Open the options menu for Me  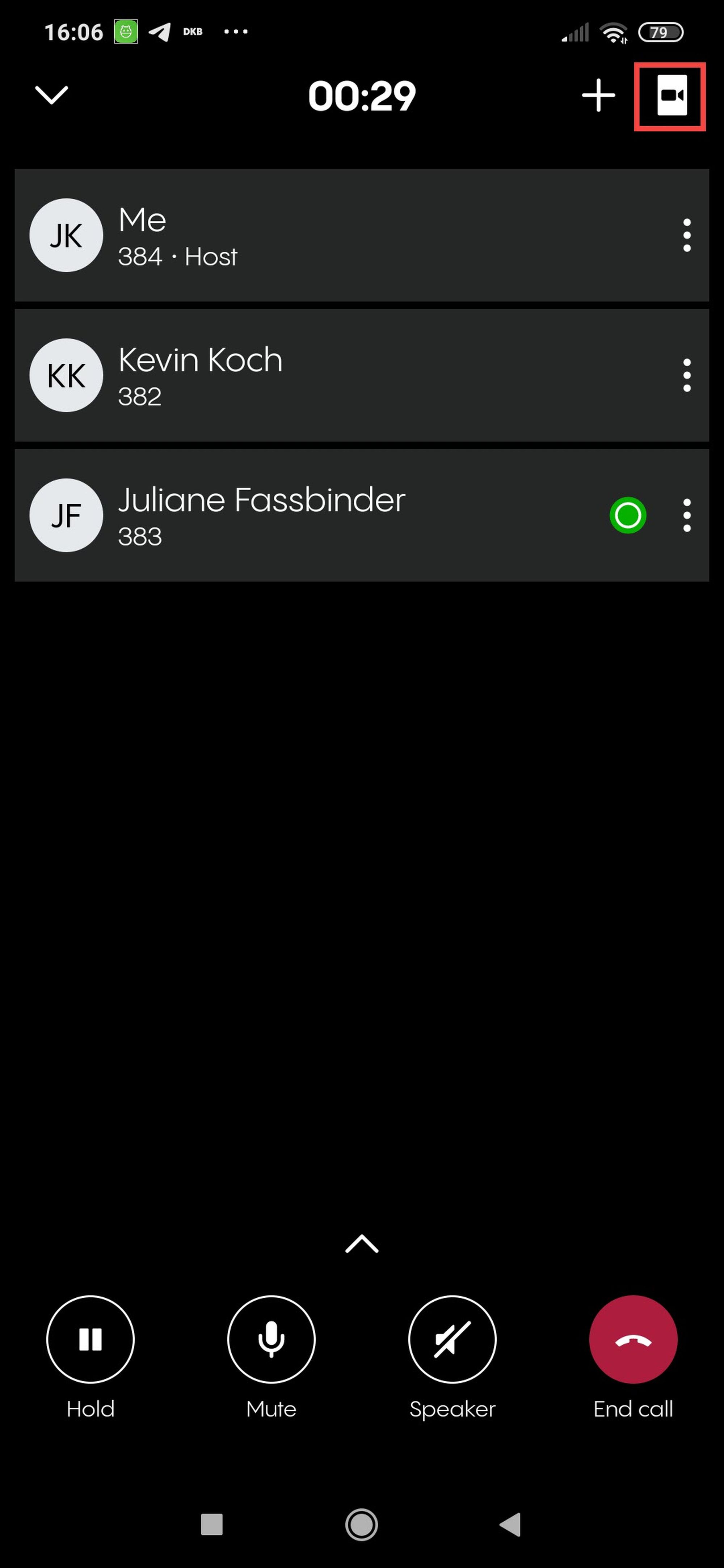pyautogui.click(x=686, y=235)
